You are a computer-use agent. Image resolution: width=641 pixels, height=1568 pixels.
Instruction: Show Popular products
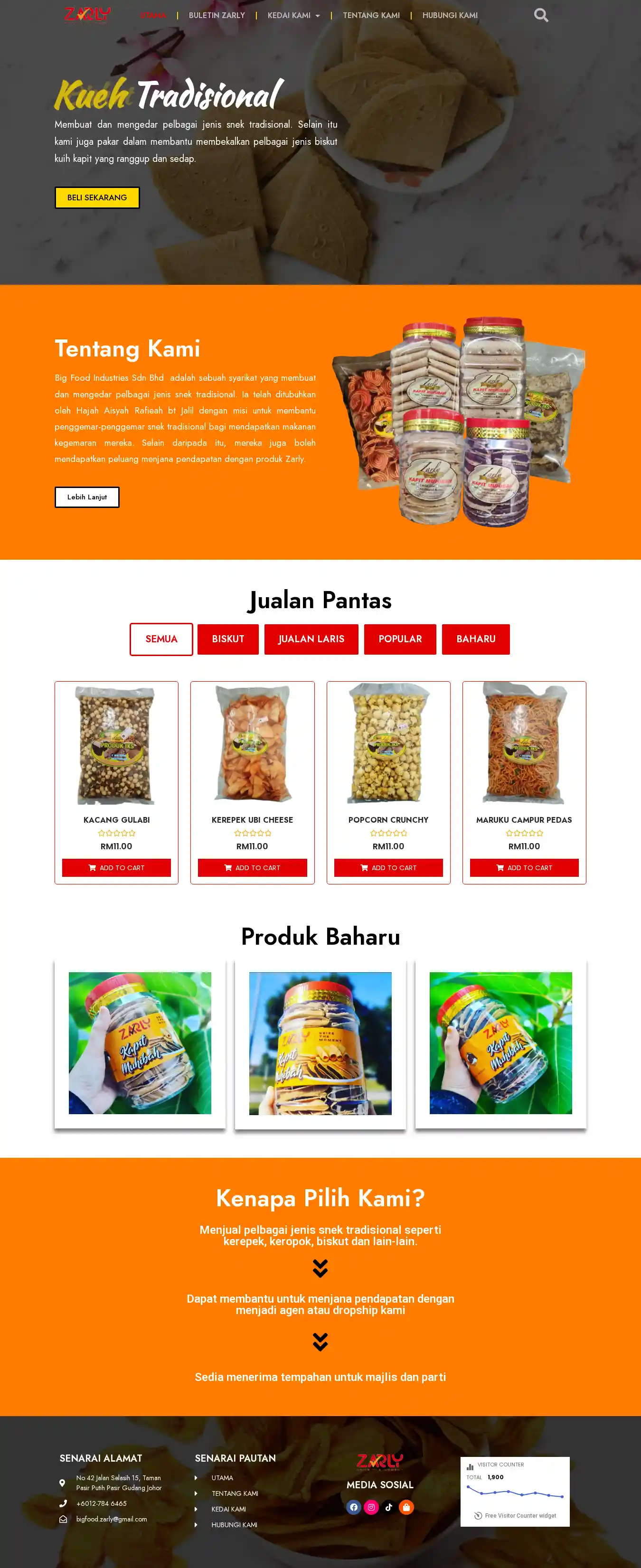pos(399,638)
